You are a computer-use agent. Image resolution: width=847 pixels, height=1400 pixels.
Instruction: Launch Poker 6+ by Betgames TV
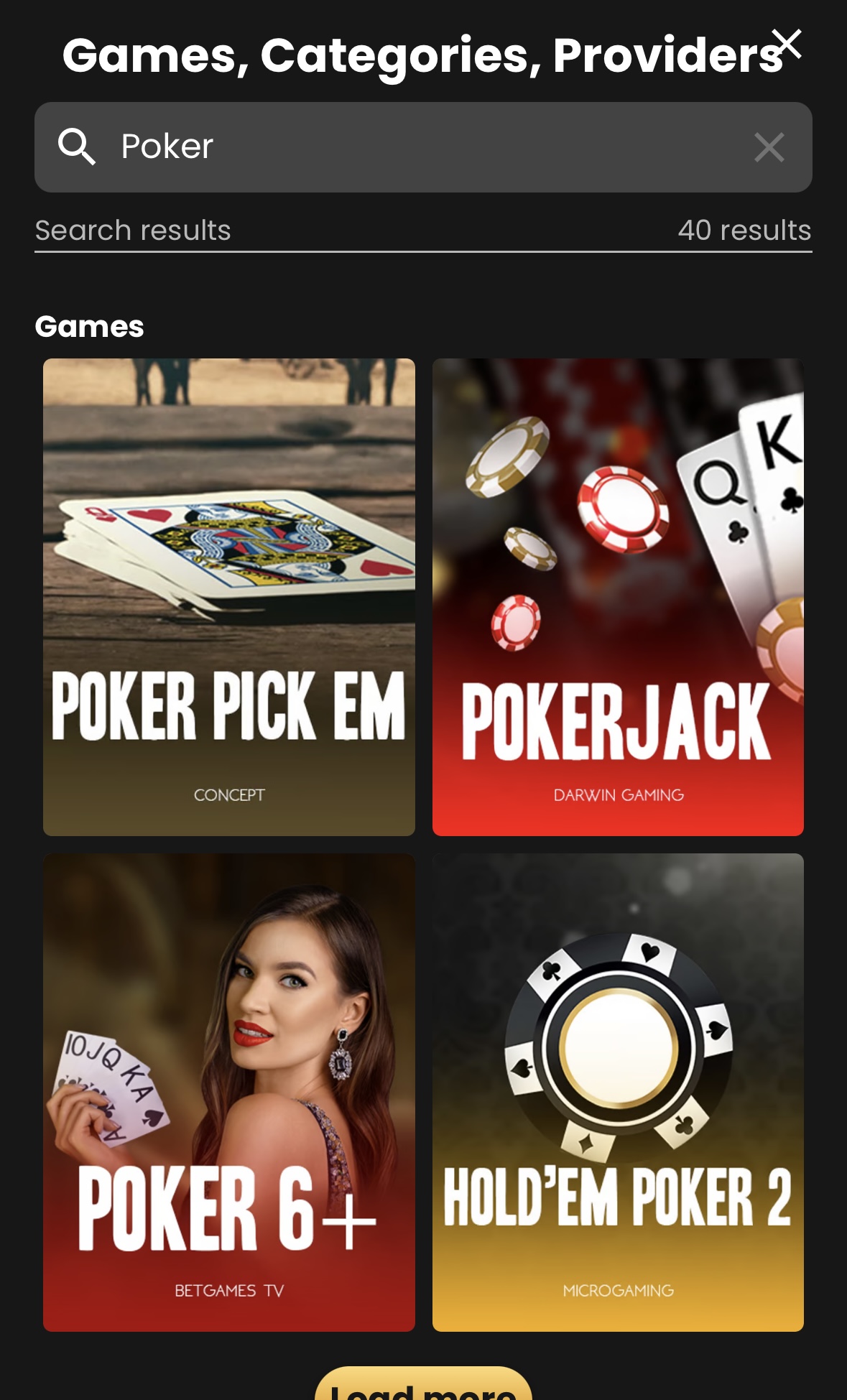[x=228, y=1092]
